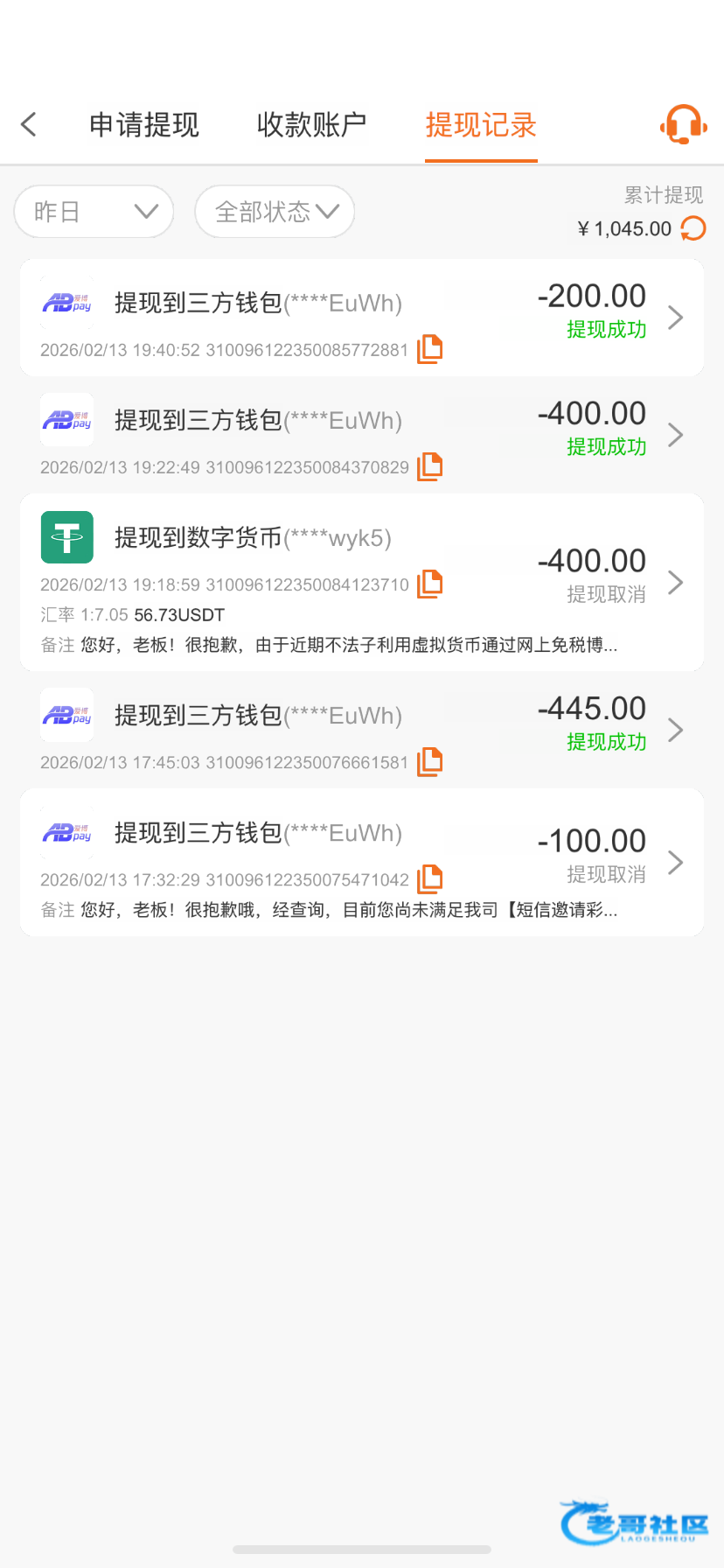Open the 19:22:49 -400.00 withdrawal record
The image size is (724, 1568).
[x=362, y=435]
